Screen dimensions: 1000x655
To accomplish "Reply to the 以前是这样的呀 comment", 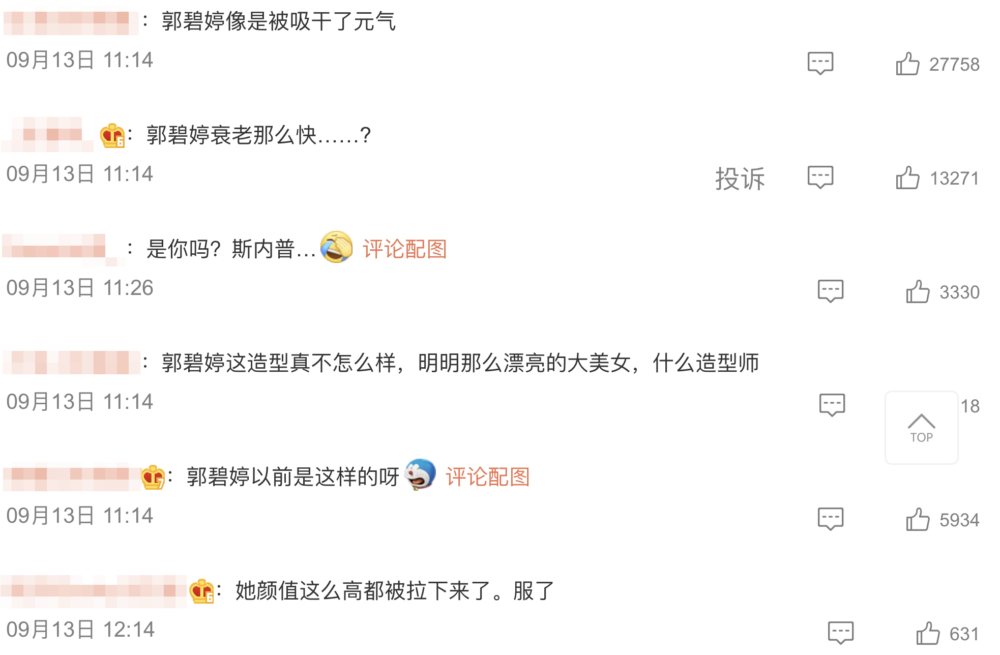I will coord(830,519).
